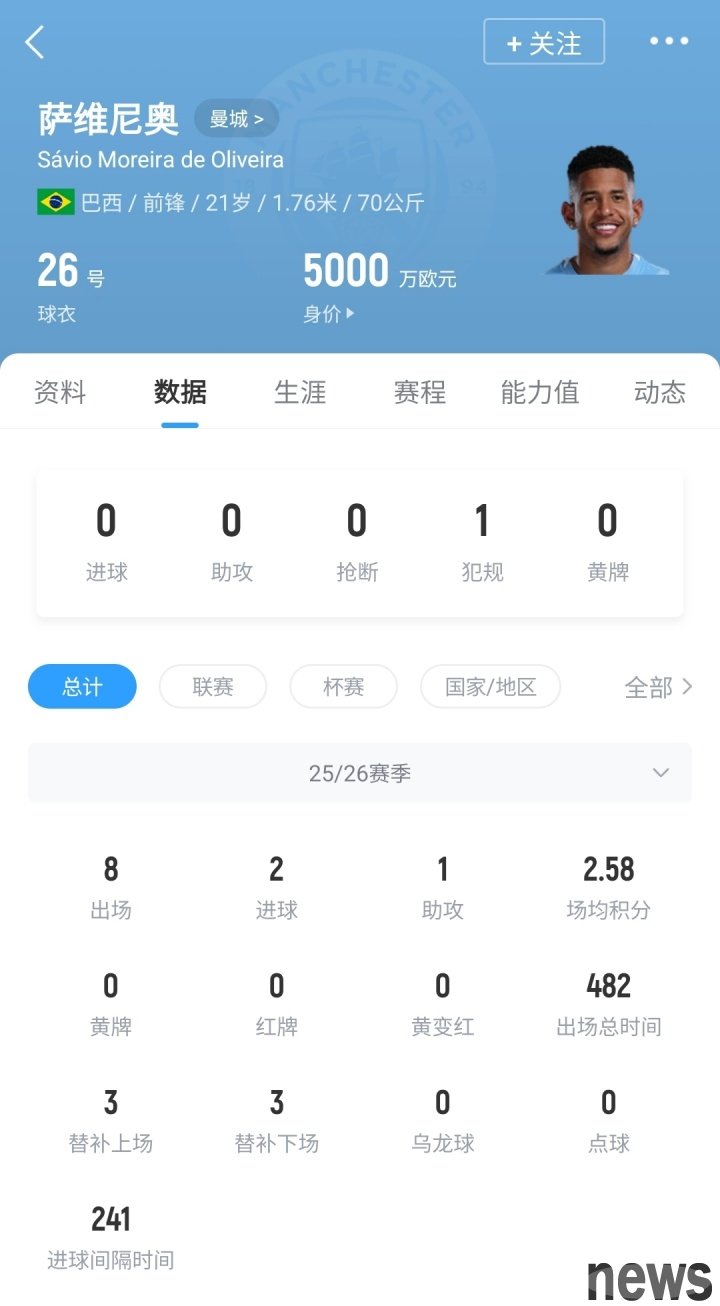This screenshot has height=1306, width=720.
Task: Go back using the top-left arrow
Action: (35, 42)
